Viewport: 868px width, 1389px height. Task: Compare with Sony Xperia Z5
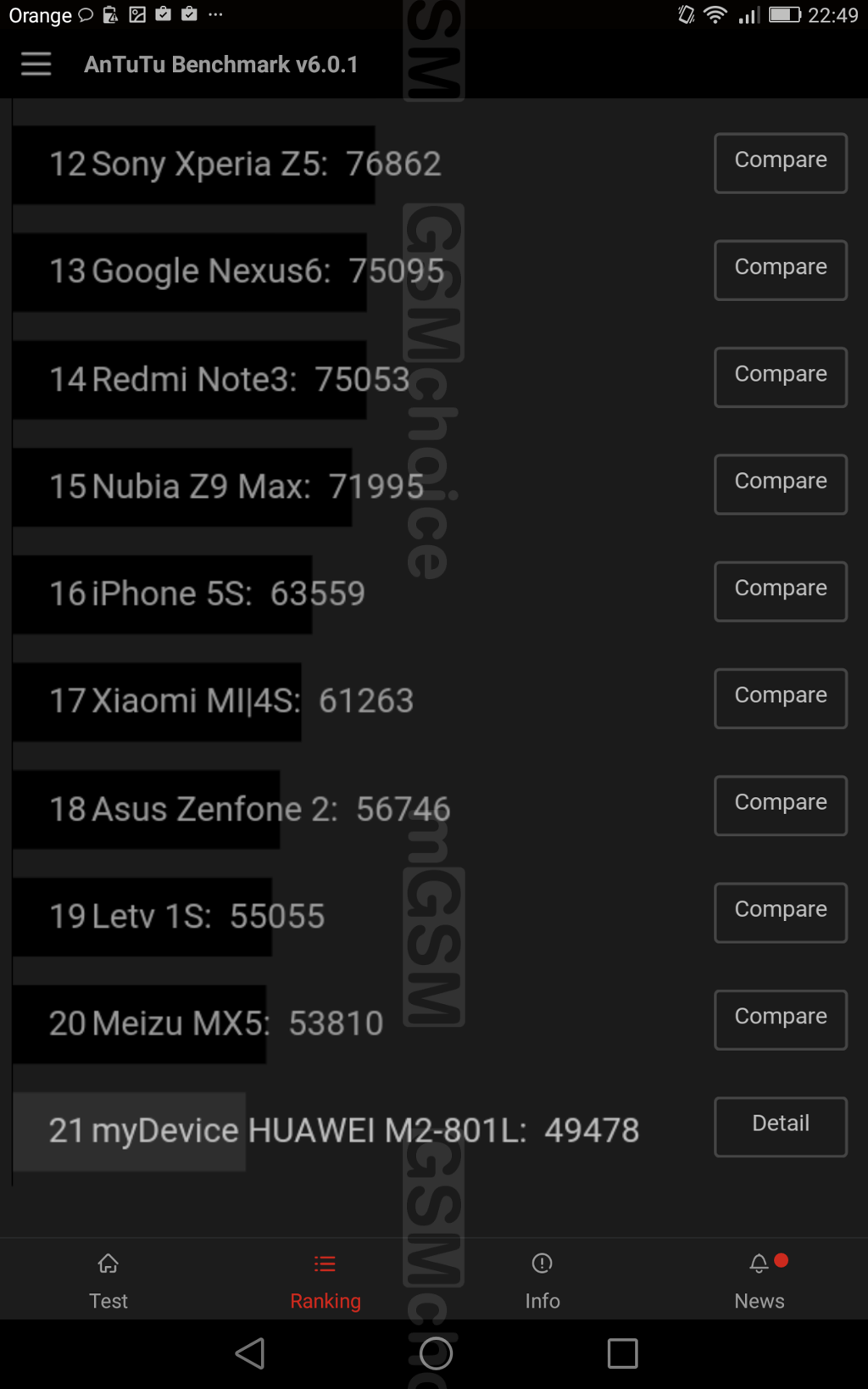(x=780, y=163)
